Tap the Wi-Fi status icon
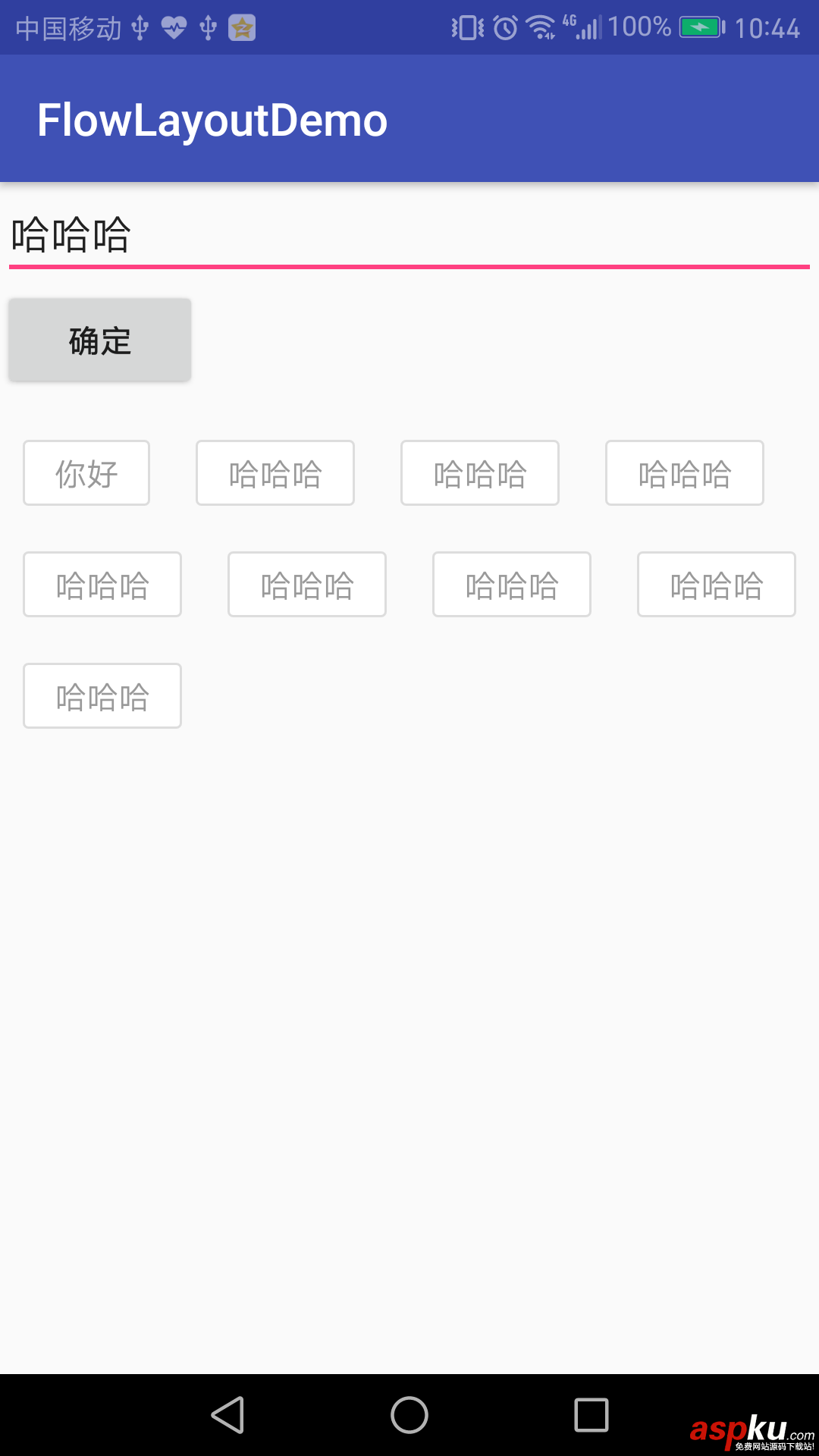Viewport: 819px width, 1456px height. point(543,26)
